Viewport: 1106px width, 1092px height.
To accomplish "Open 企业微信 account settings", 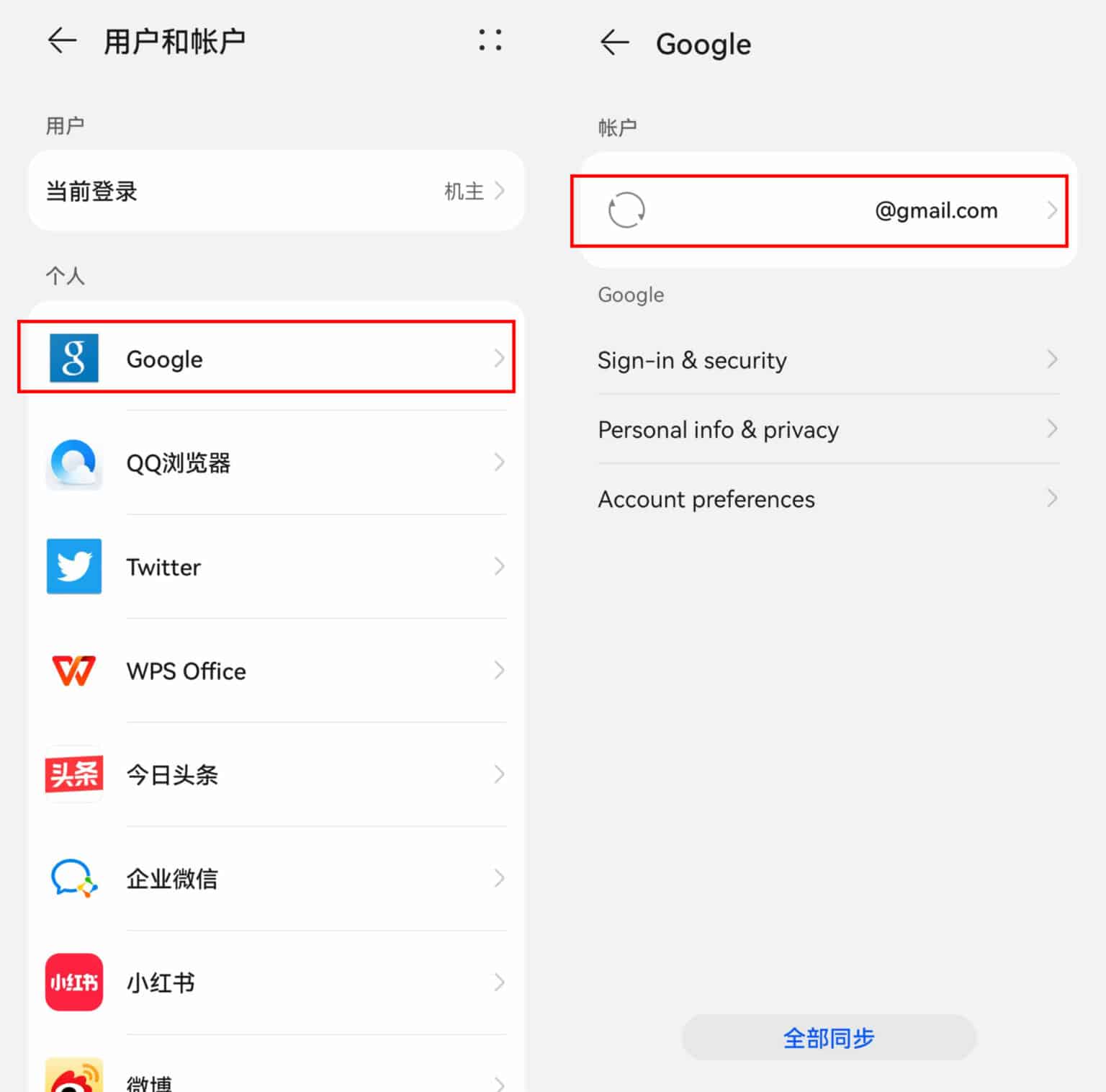I will [x=276, y=878].
